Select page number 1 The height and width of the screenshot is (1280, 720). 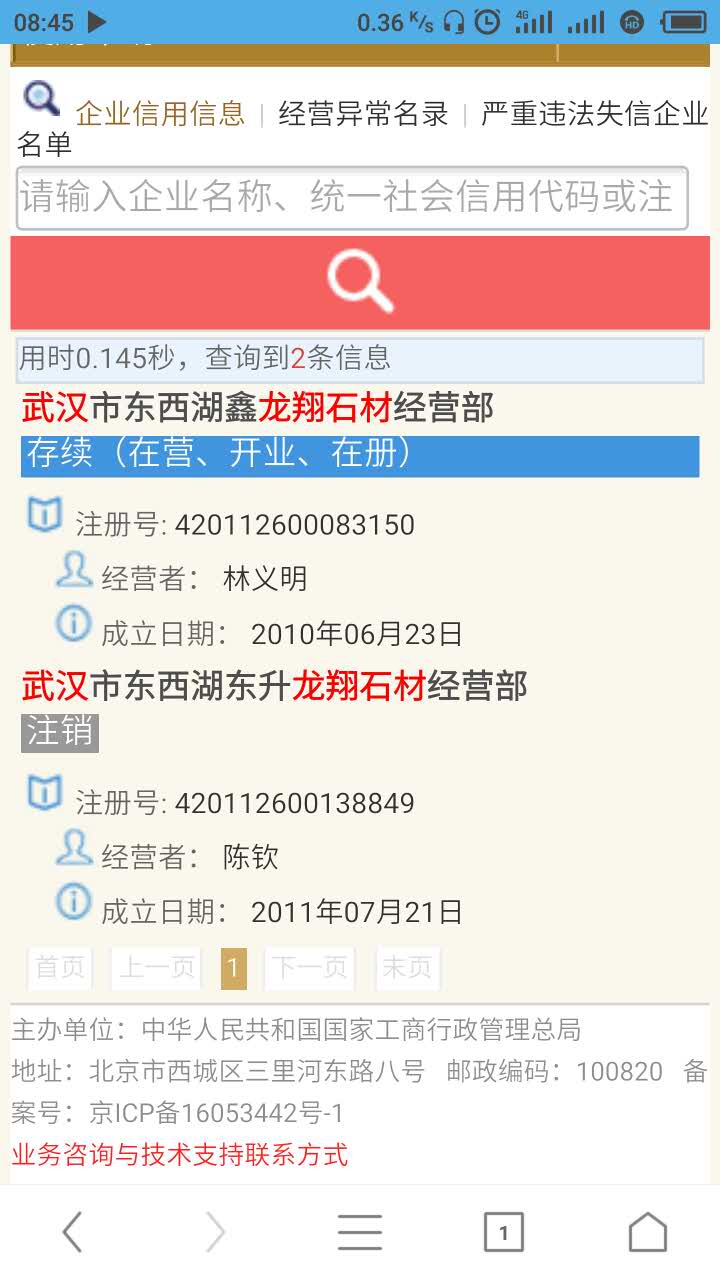[x=233, y=968]
